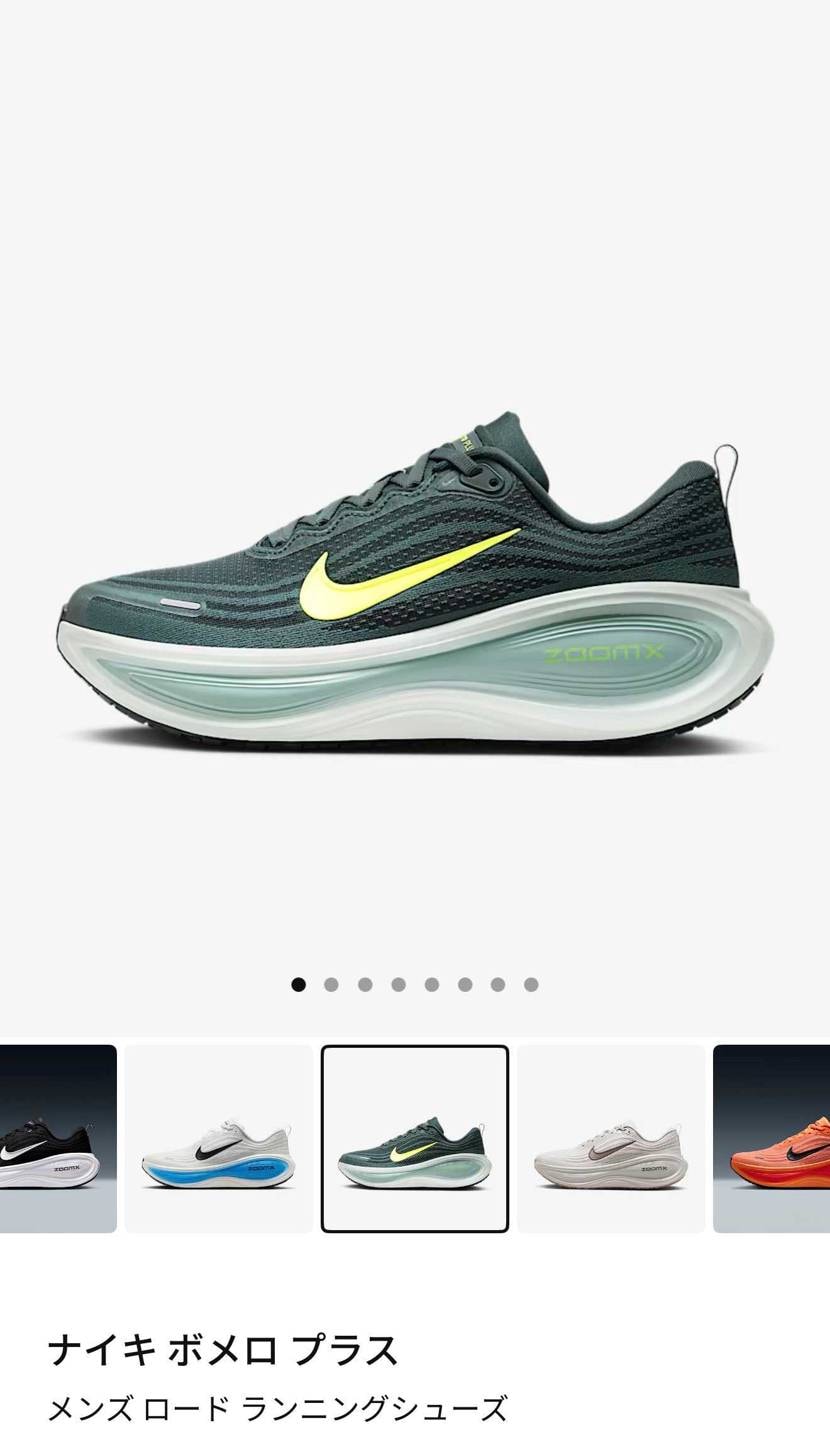Select the orange shoe colorway

pos(773,1138)
